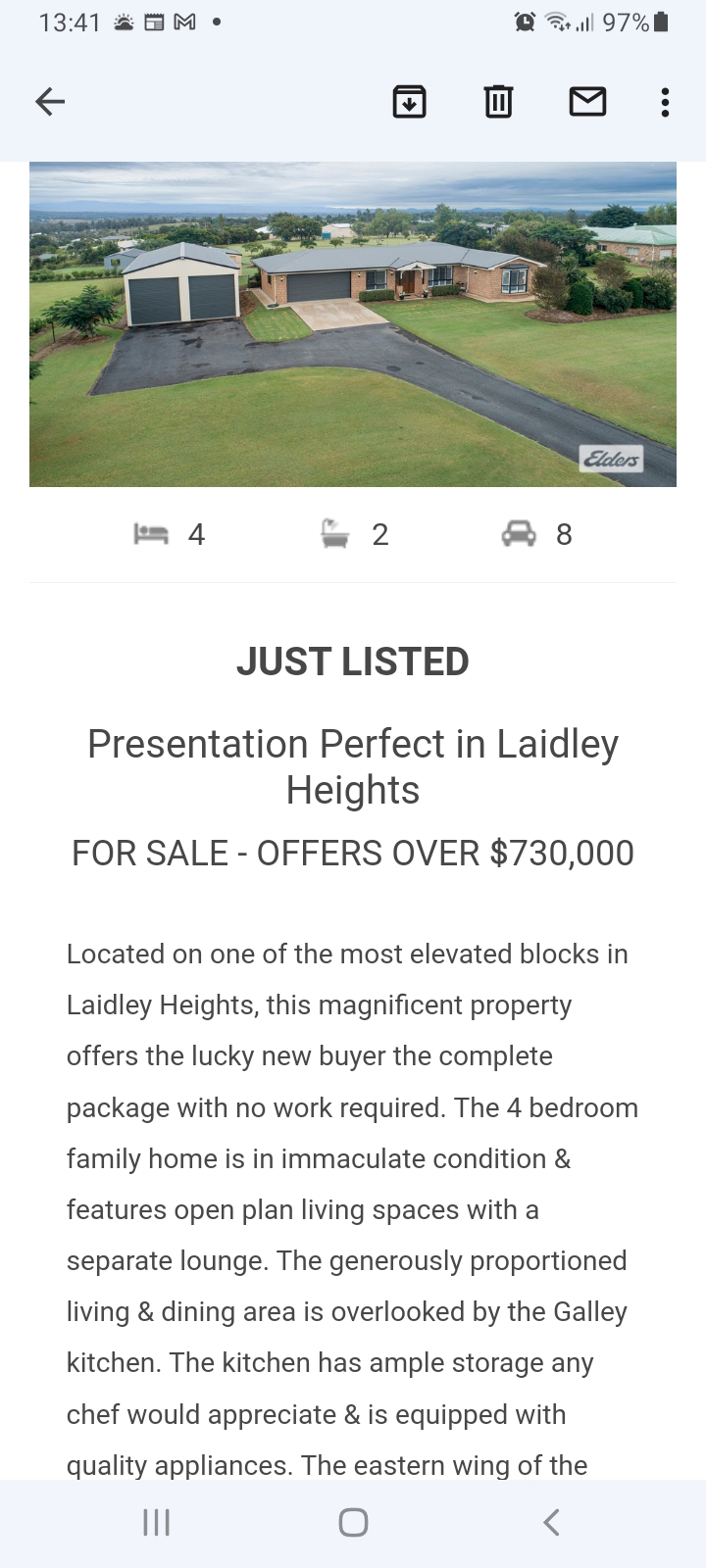
Task: Go back to the inbox
Action: coord(50,101)
